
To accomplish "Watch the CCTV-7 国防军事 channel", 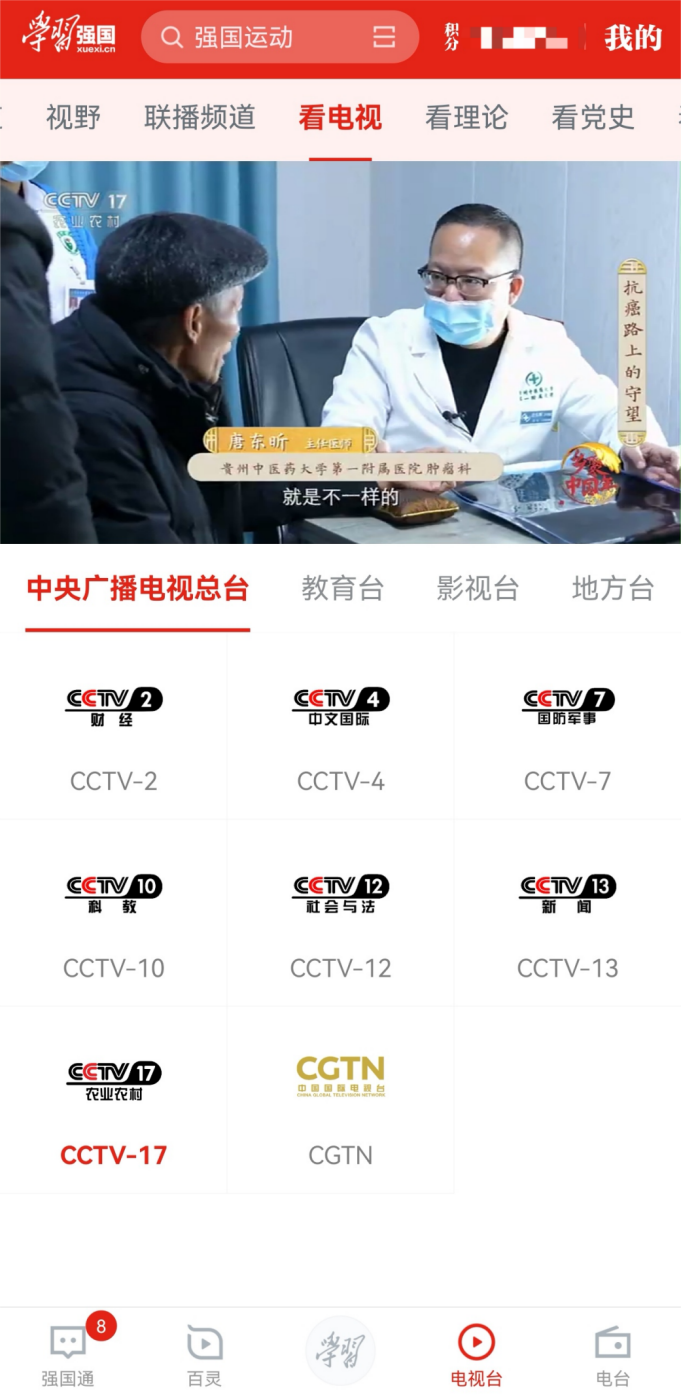I will 567,727.
